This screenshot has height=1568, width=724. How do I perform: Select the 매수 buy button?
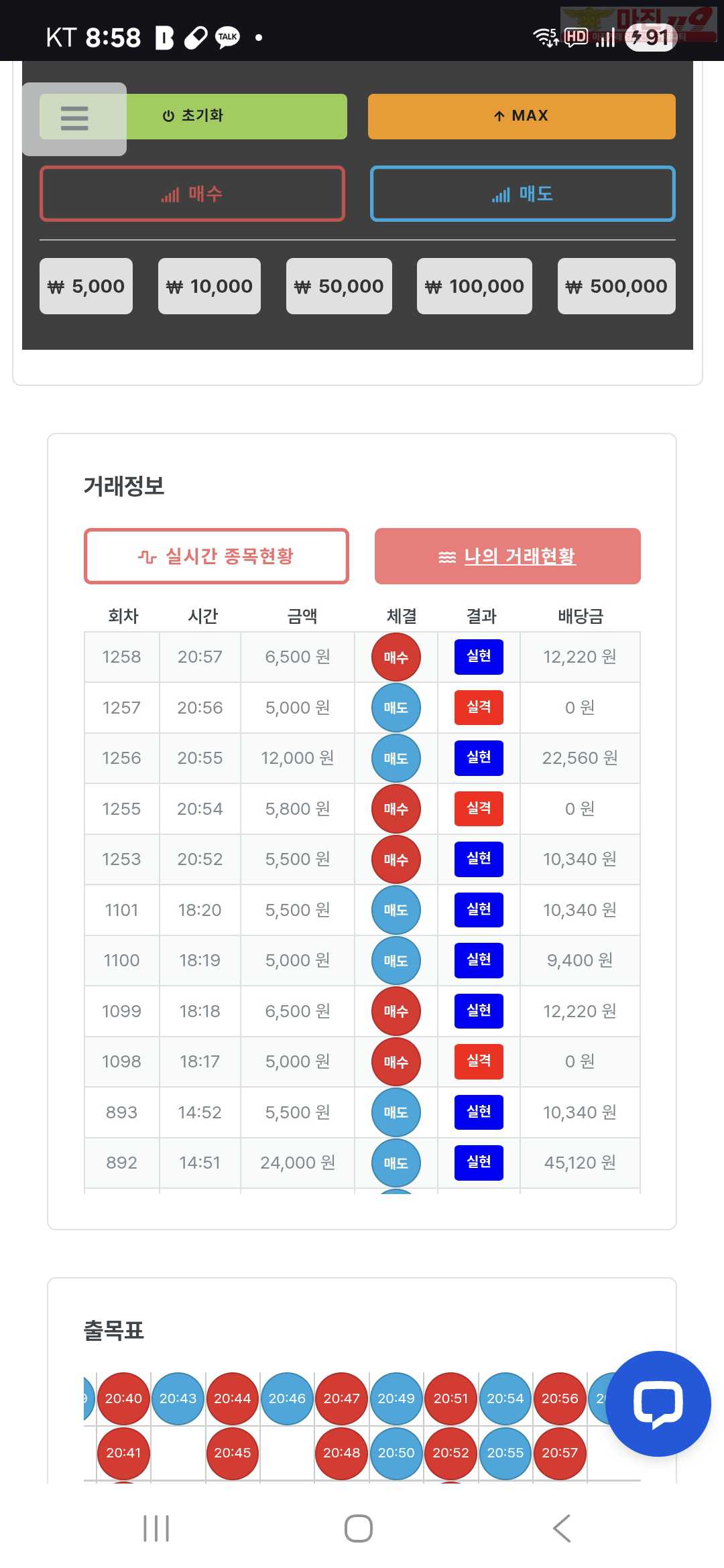tap(192, 194)
